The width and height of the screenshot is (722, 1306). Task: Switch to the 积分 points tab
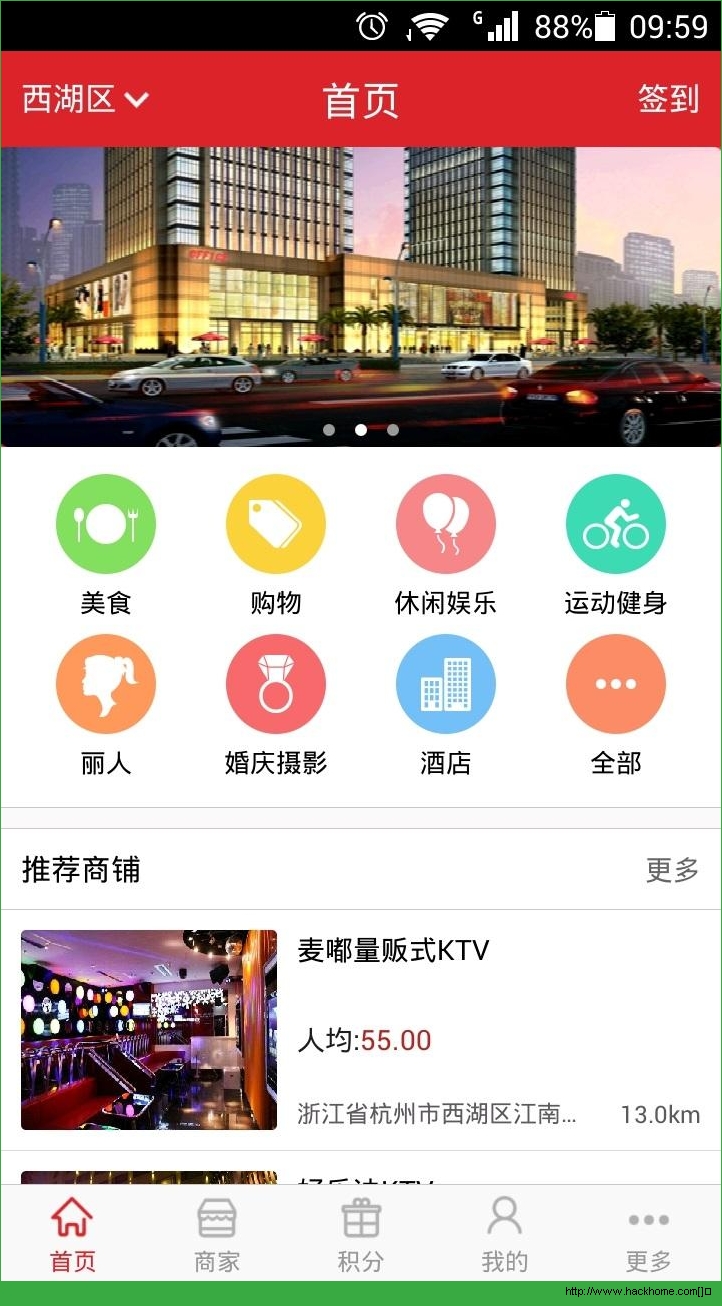(361, 1236)
